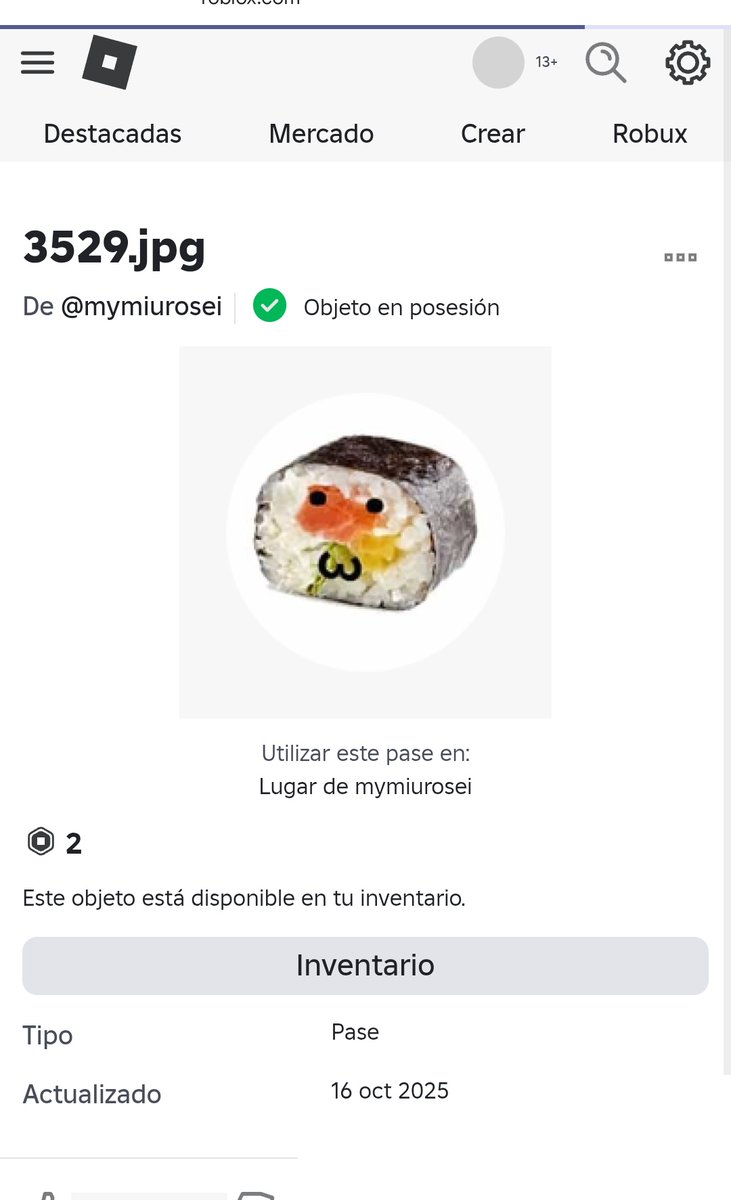Viewport: 731px width, 1200px height.
Task: Open the hamburger navigation menu
Action: click(37, 63)
